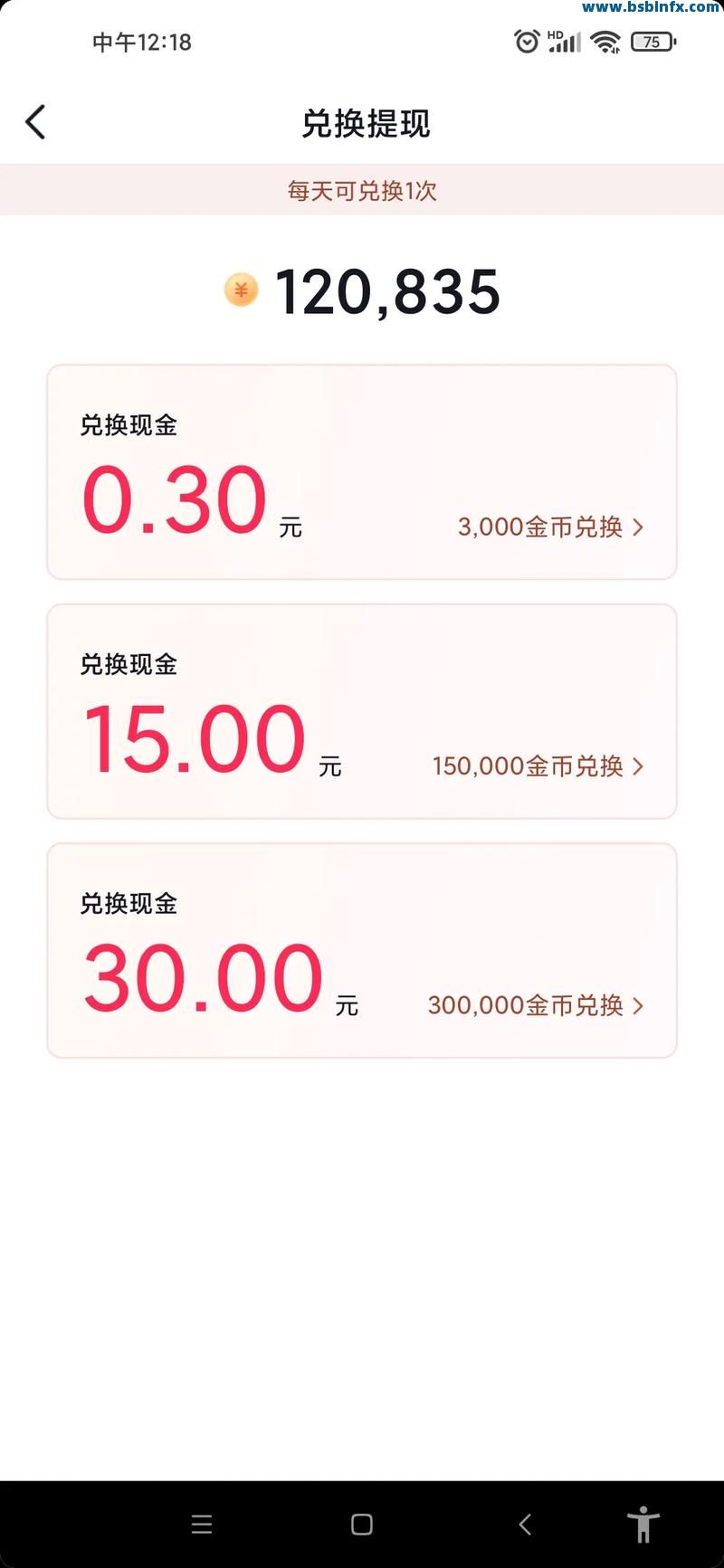Open the recent apps button in navigation bar
Image resolution: width=724 pixels, height=1568 pixels.
click(x=201, y=1524)
